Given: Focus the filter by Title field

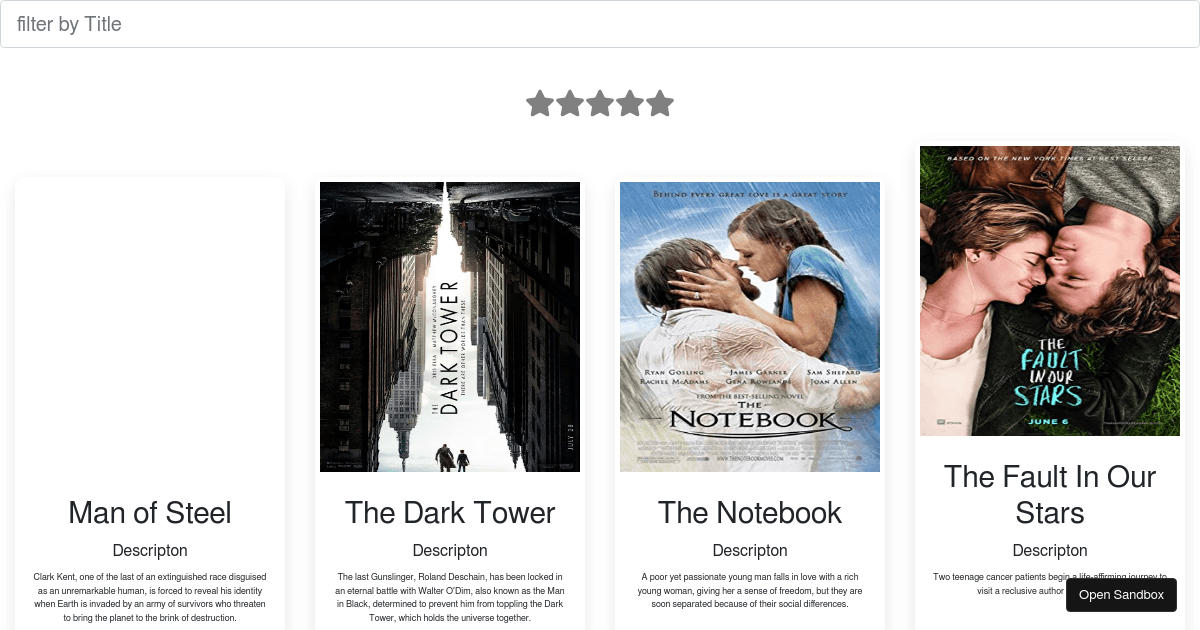Looking at the screenshot, I should click(600, 24).
